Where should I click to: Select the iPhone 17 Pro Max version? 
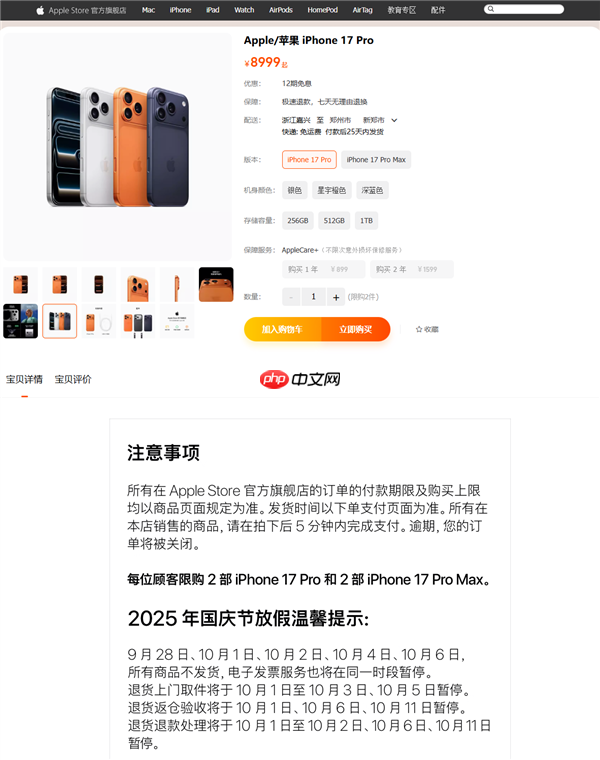(375, 160)
